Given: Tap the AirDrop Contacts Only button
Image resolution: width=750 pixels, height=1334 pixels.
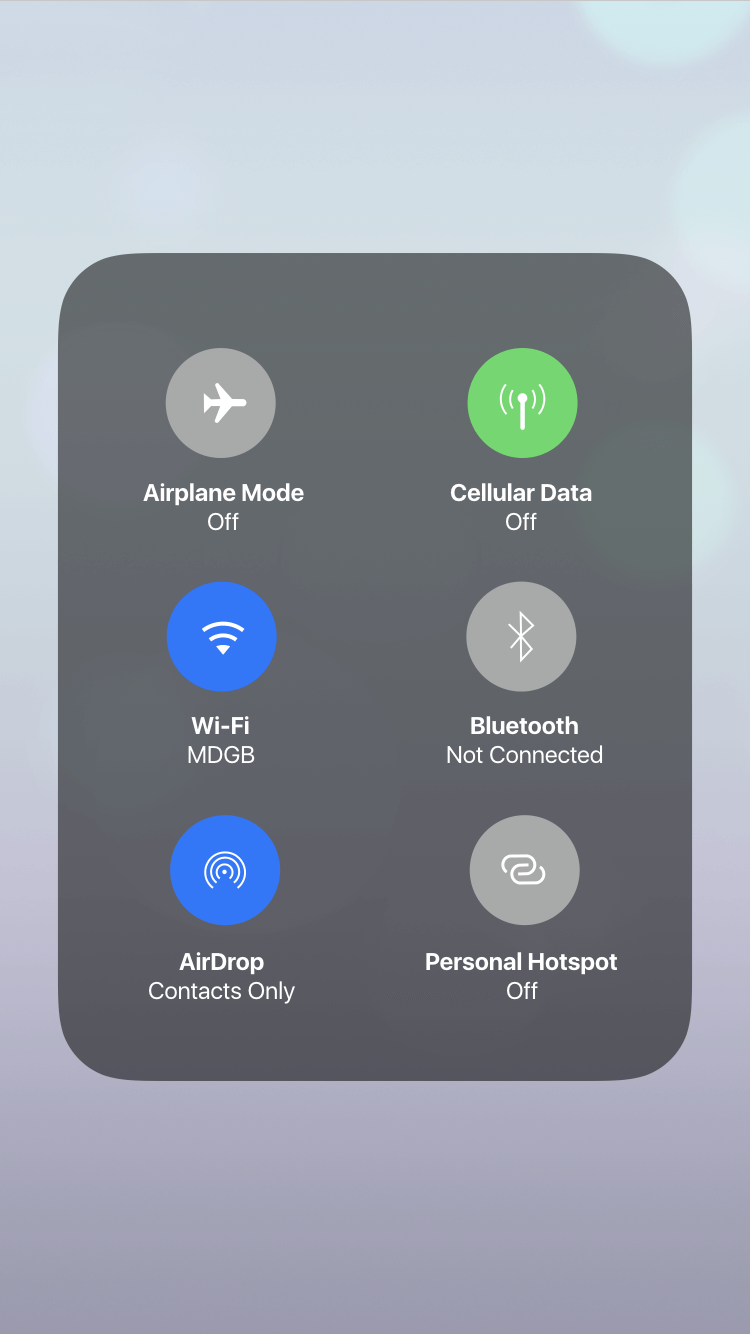Looking at the screenshot, I should (225, 870).
